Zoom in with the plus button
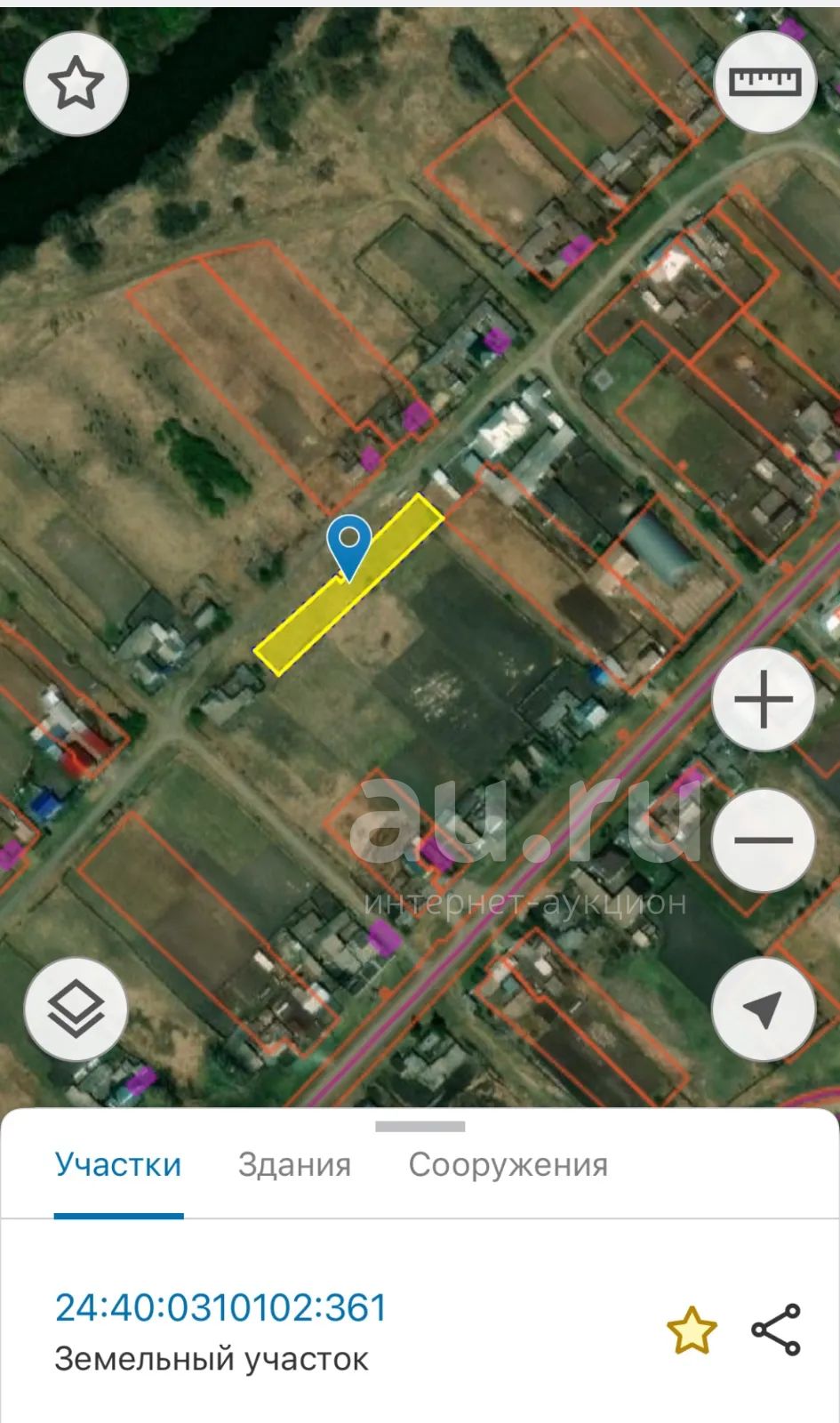The image size is (840, 1423). tap(764, 700)
